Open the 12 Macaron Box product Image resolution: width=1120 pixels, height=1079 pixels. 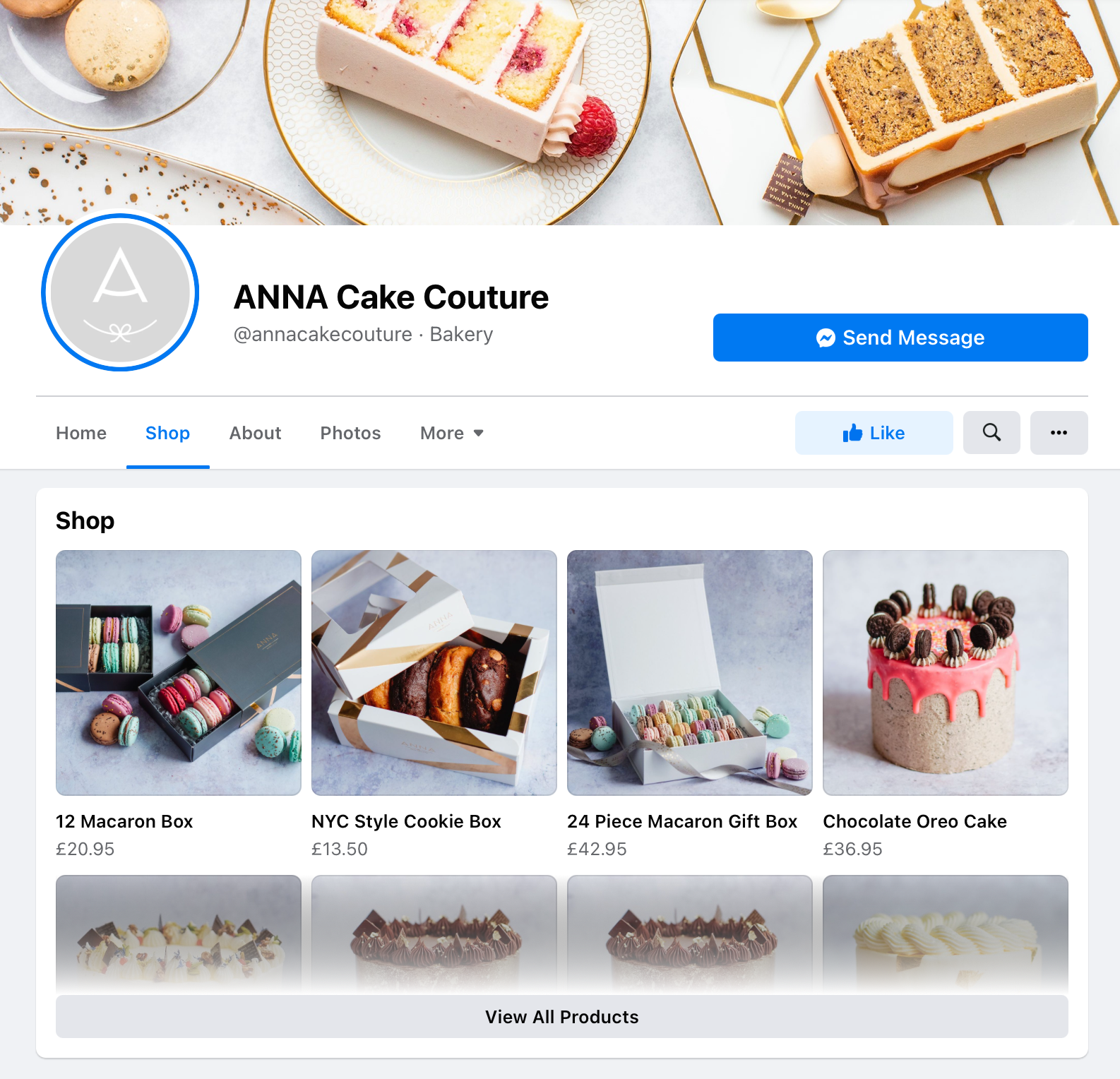tap(179, 672)
